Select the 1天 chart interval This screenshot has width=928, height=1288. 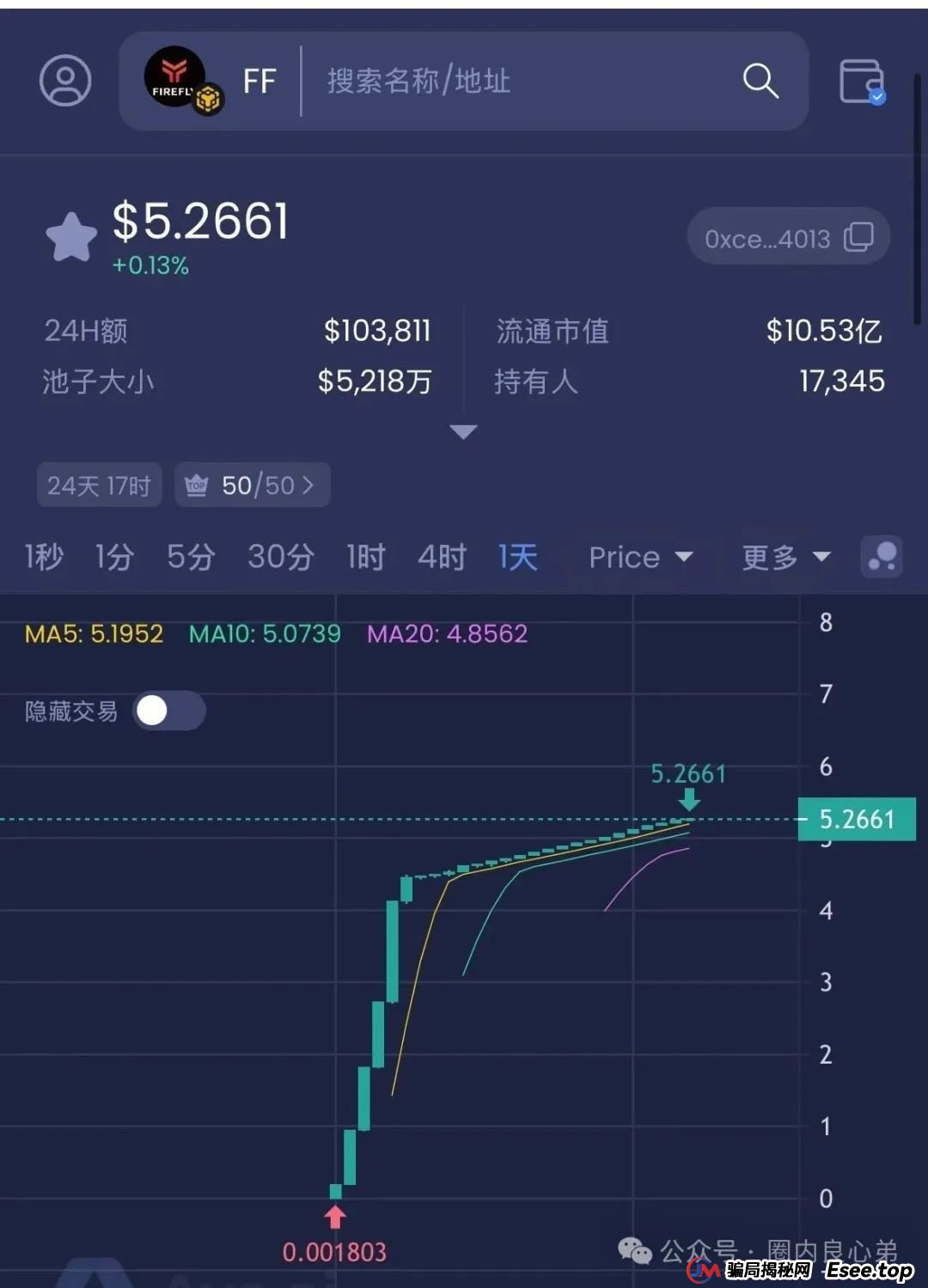[518, 557]
